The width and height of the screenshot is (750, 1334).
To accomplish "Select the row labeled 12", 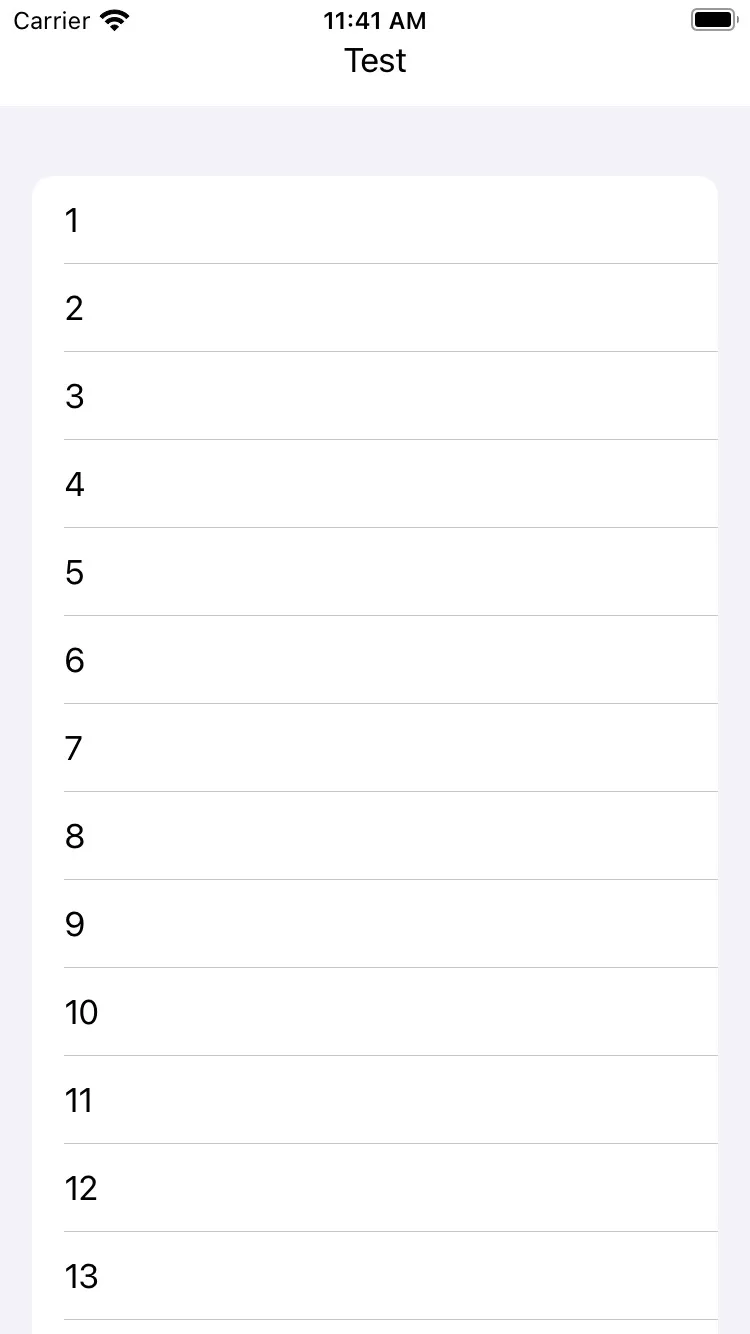I will (375, 1188).
